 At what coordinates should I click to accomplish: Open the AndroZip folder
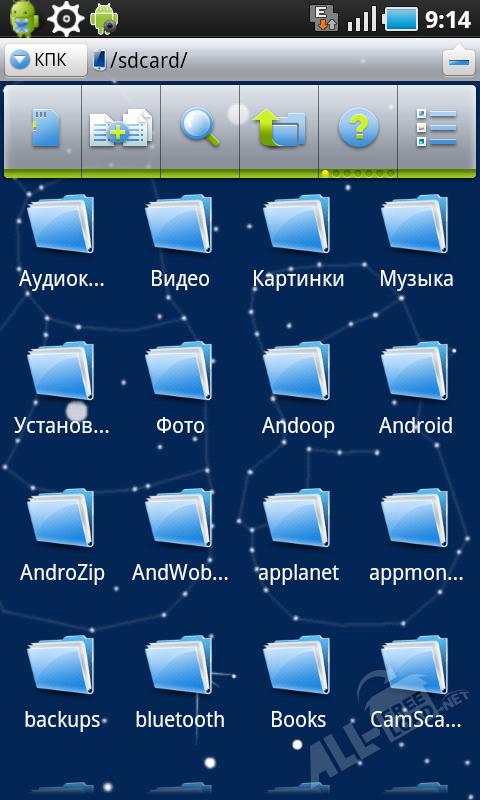(x=62, y=535)
